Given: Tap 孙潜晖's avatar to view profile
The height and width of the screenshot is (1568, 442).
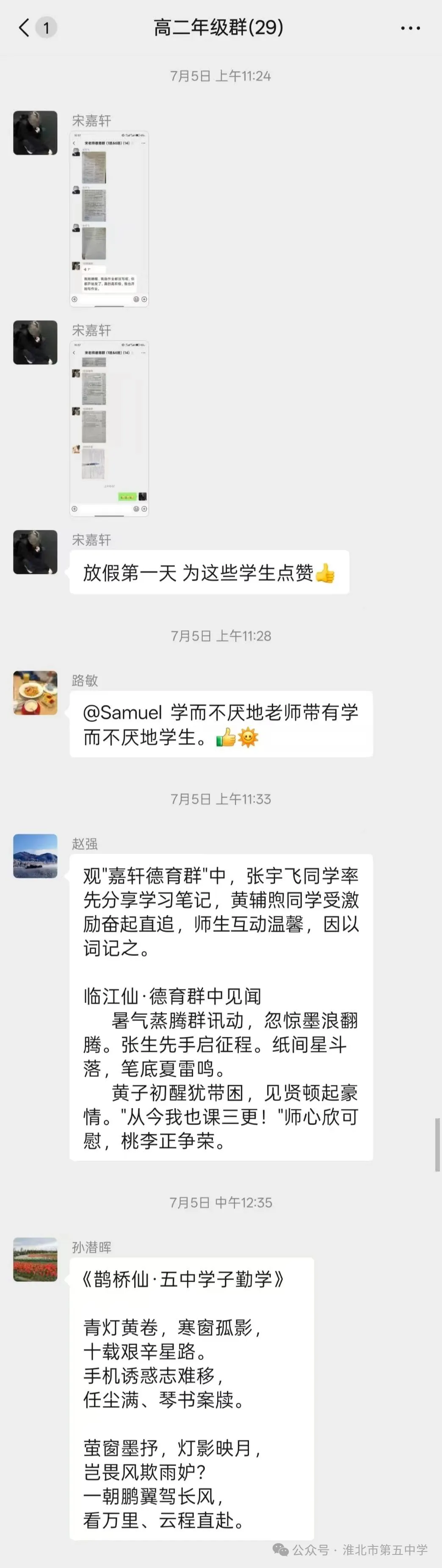Looking at the screenshot, I should (x=35, y=1259).
